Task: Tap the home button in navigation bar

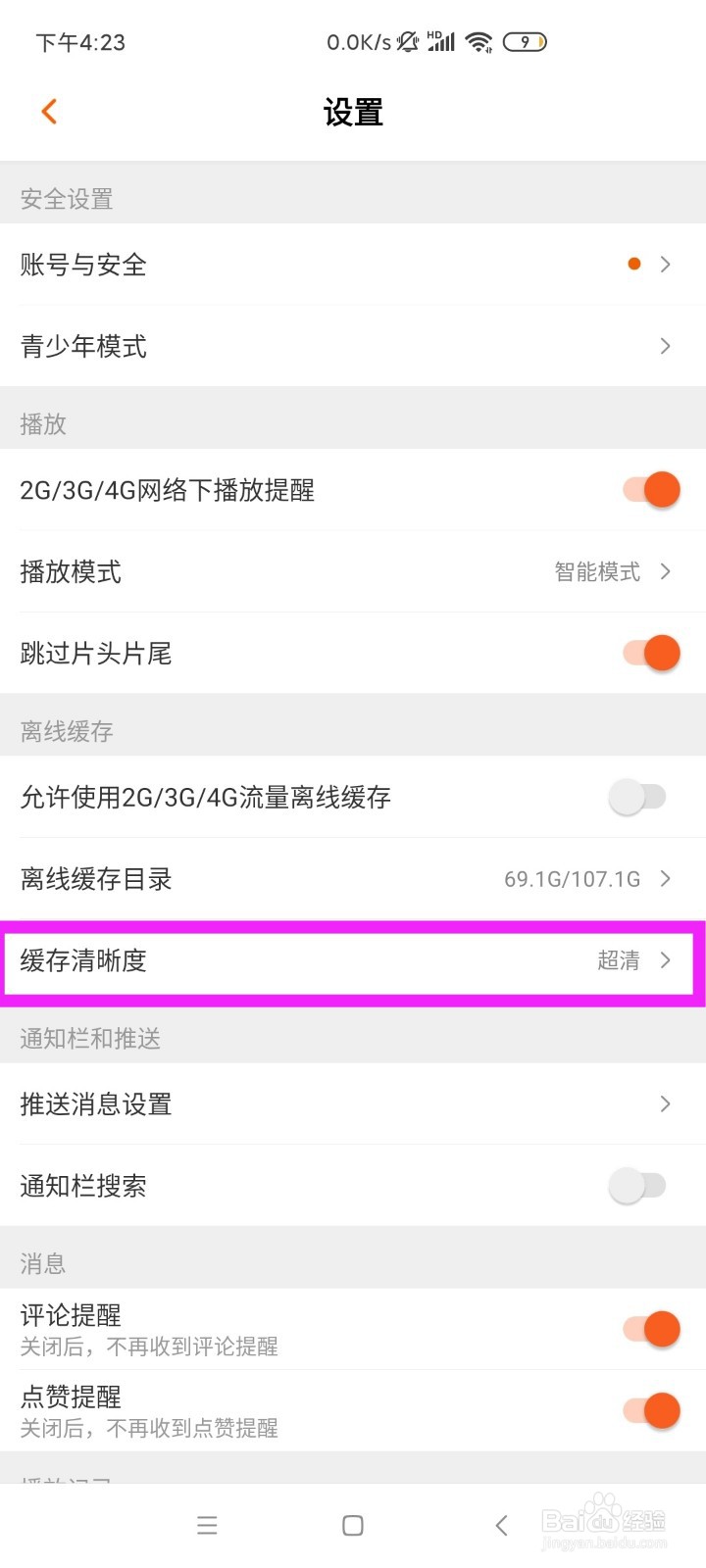Action: tap(351, 1525)
